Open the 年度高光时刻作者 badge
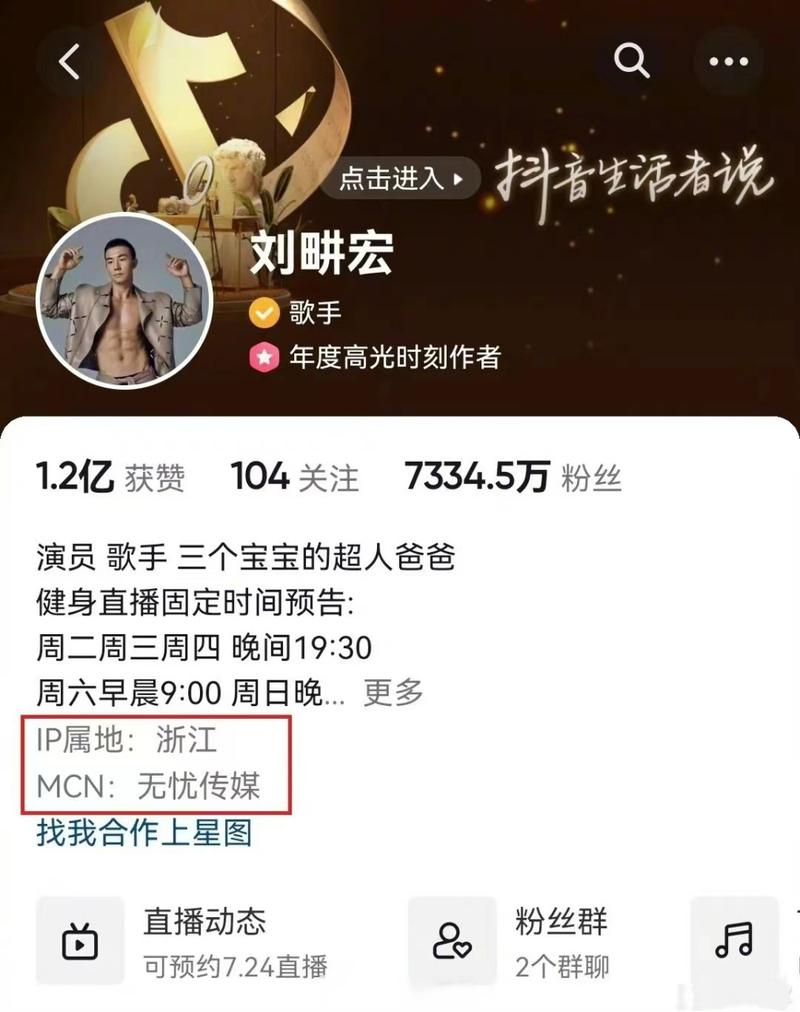 point(380,355)
